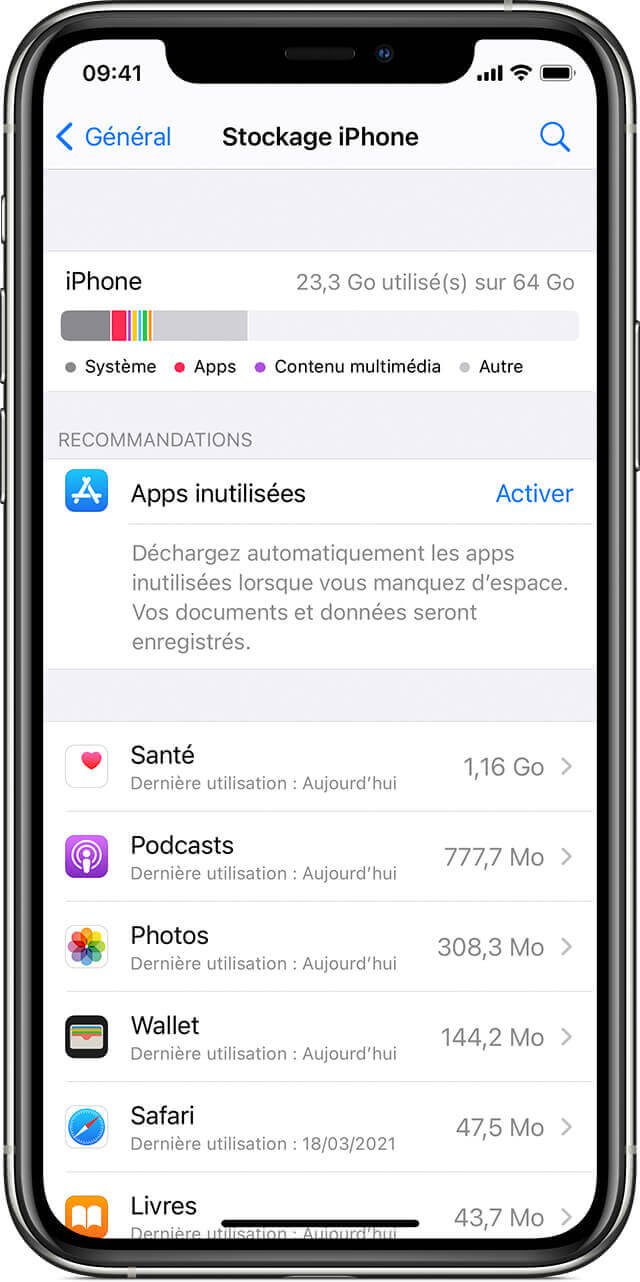Image resolution: width=640 pixels, height=1282 pixels.
Task: Open Podcasts storage details
Action: (x=319, y=856)
